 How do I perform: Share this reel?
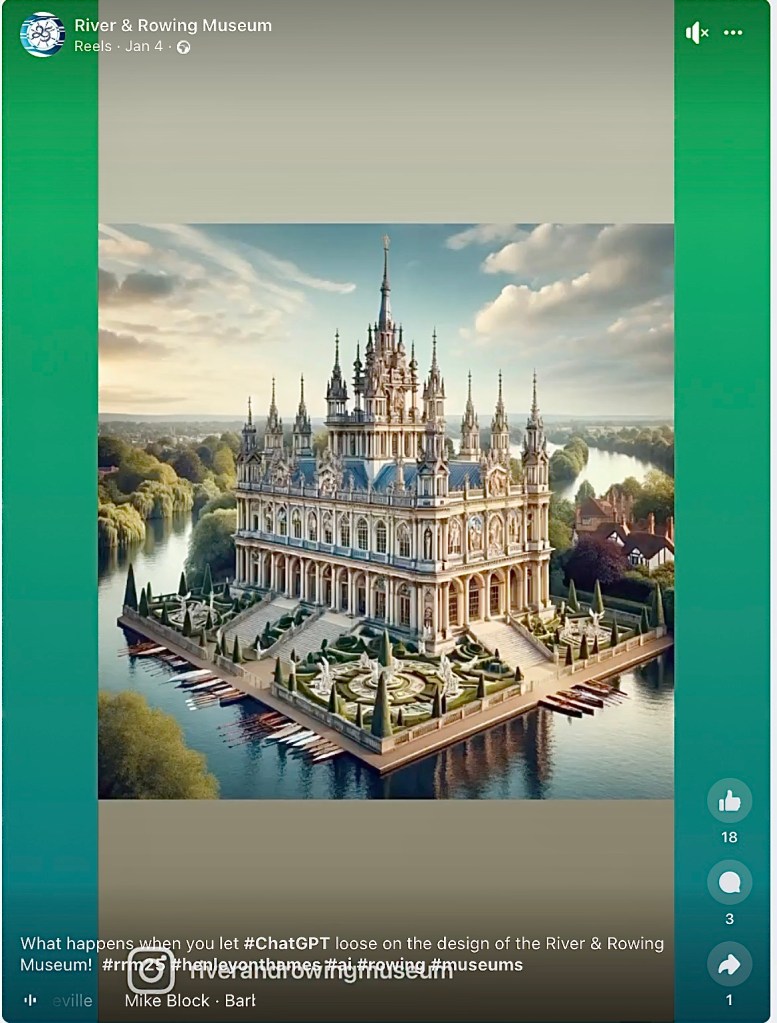point(729,964)
